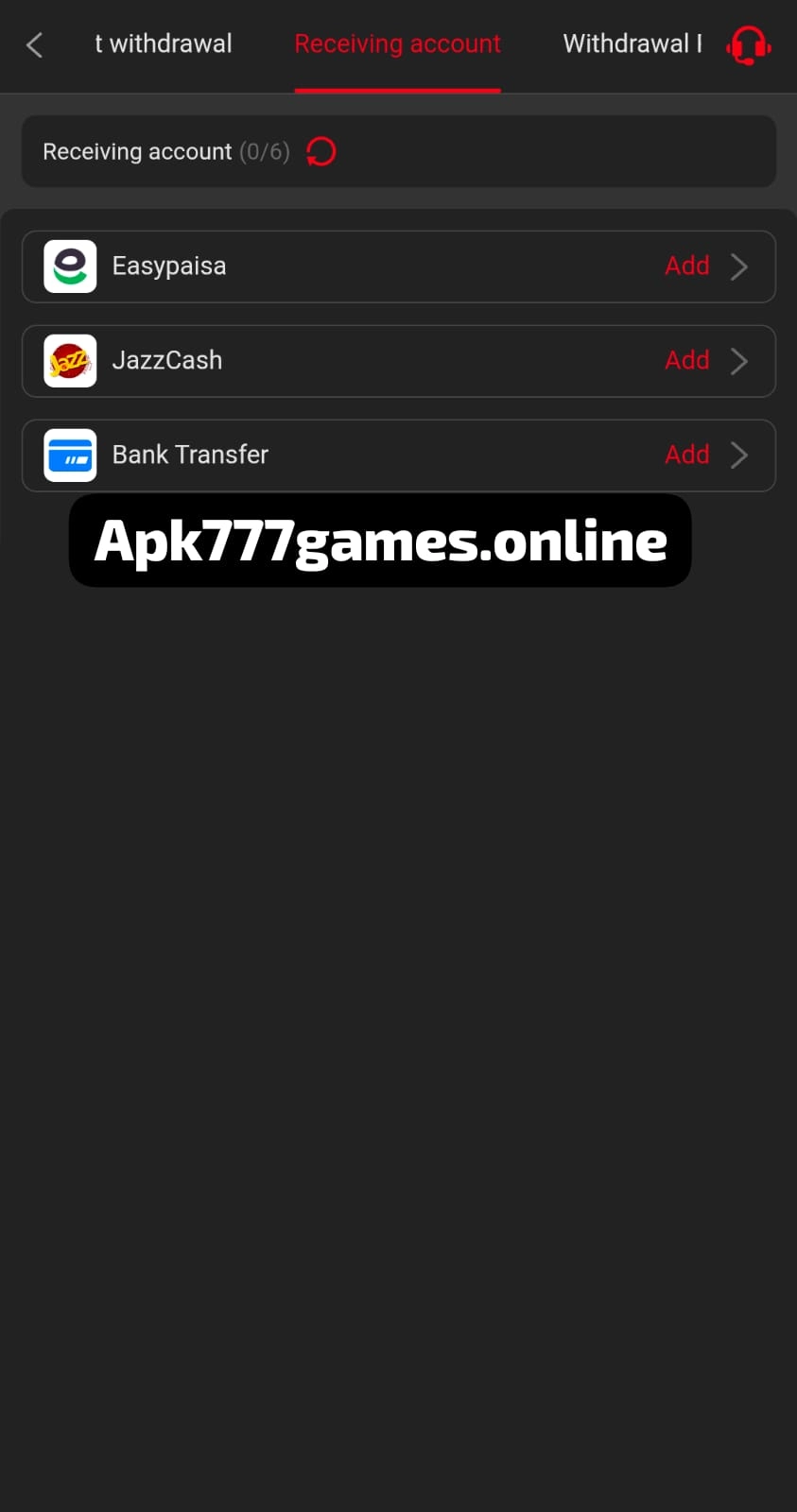Viewport: 797px width, 1512px height.
Task: Switch to the withdrawal tab on the left
Action: (164, 44)
